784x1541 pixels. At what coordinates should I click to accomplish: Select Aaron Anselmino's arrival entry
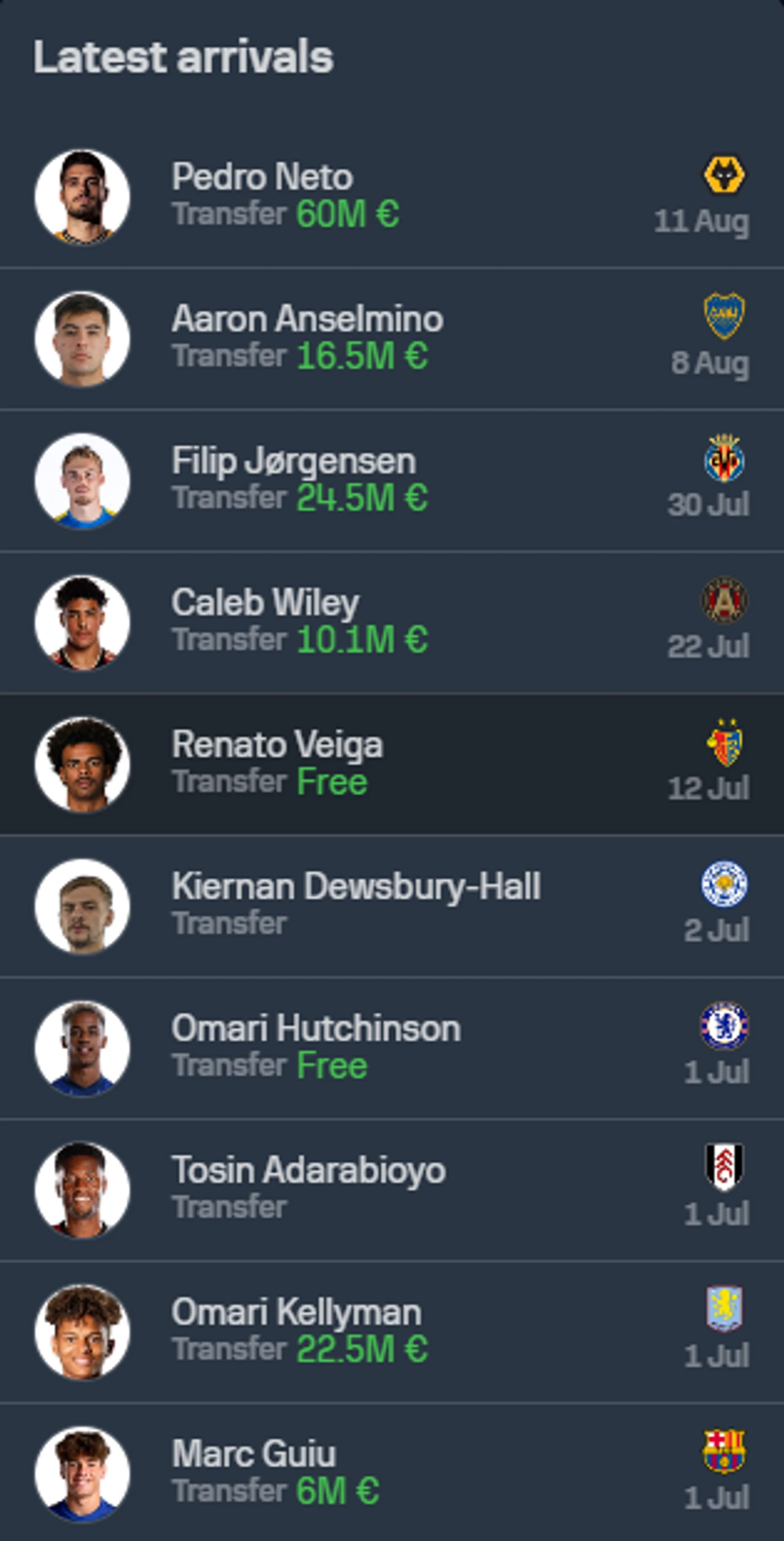[x=391, y=338]
